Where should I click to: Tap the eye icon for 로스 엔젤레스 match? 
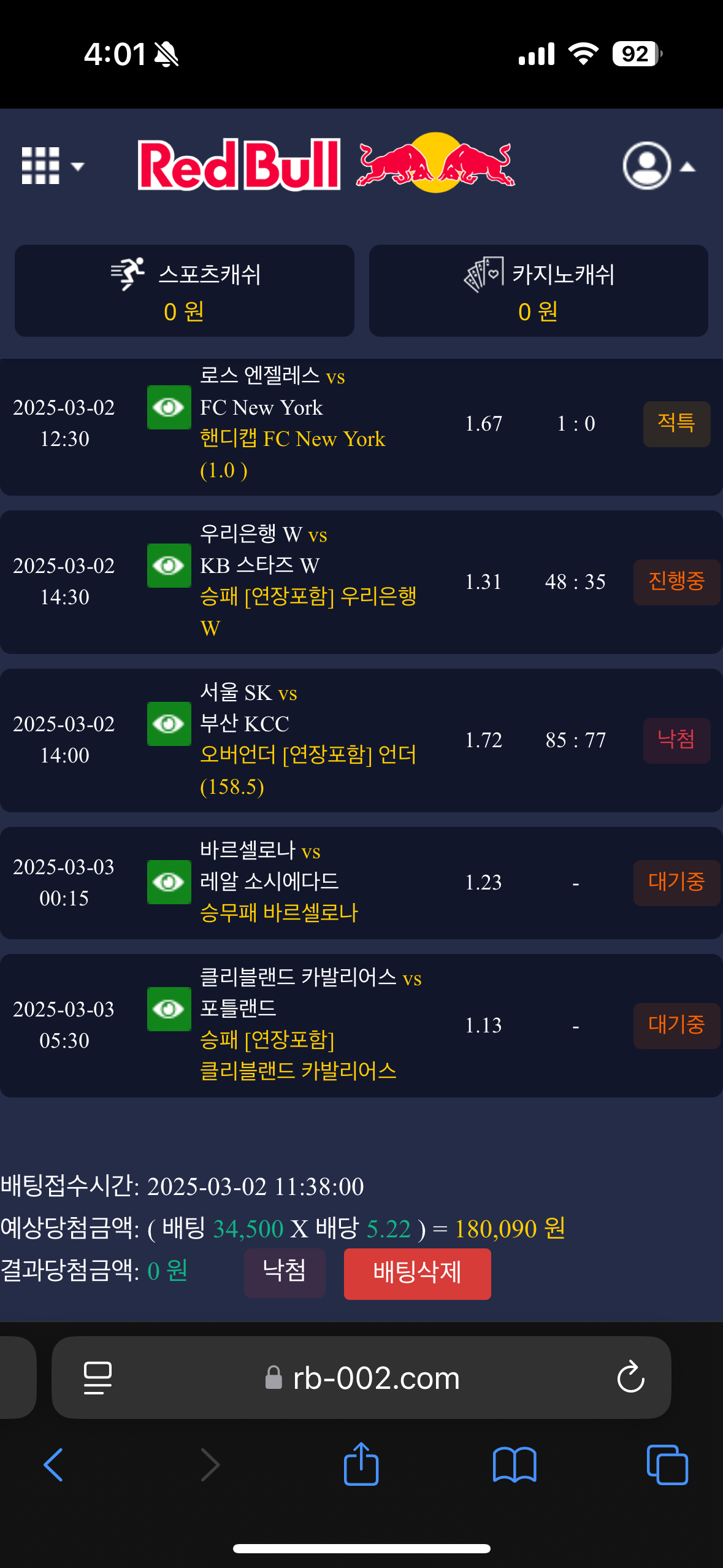(x=169, y=407)
